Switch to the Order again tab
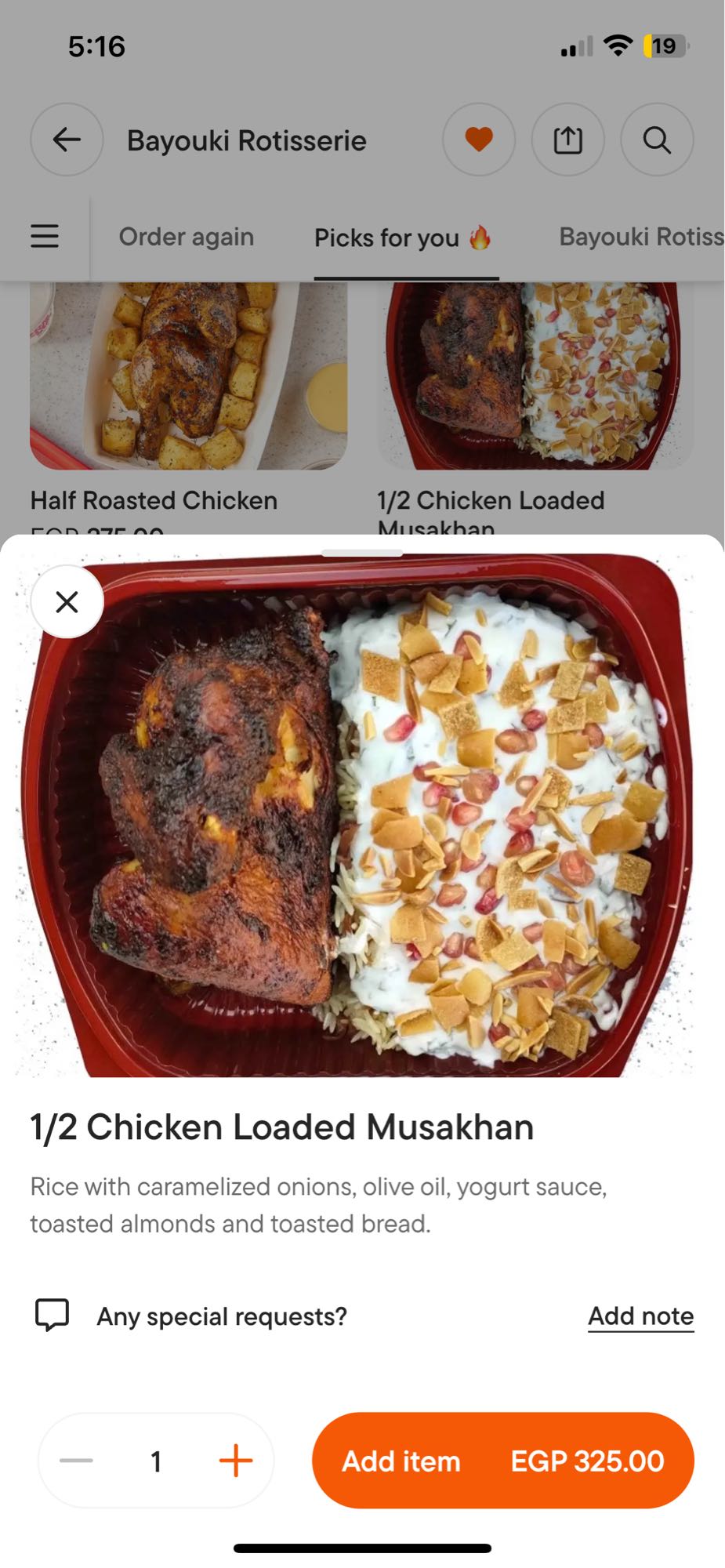 click(186, 236)
